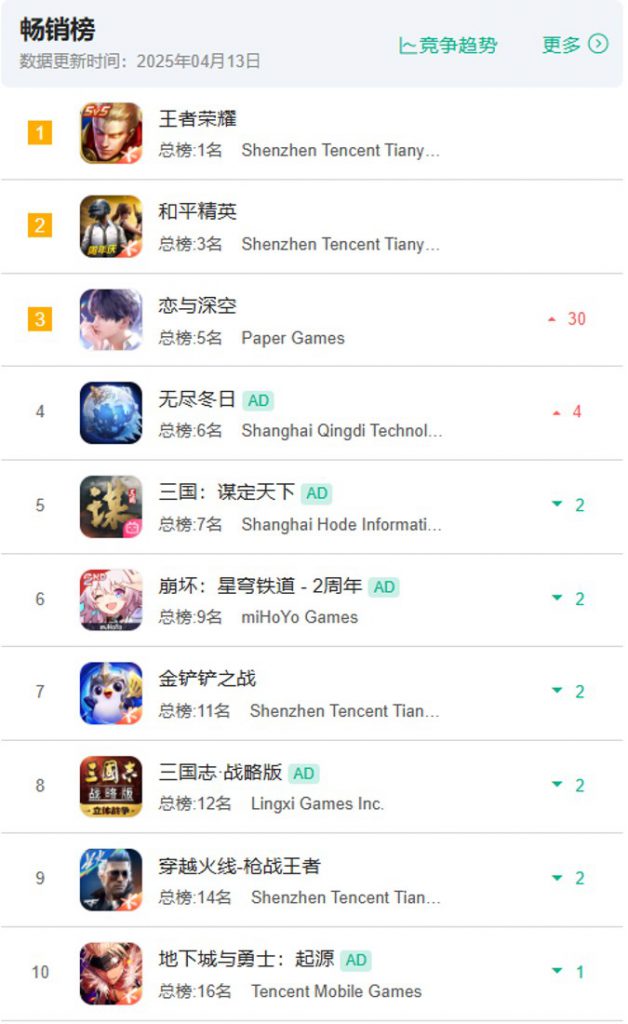Select 三国志·战略版 from the list
The image size is (628, 1024).
coord(220,772)
